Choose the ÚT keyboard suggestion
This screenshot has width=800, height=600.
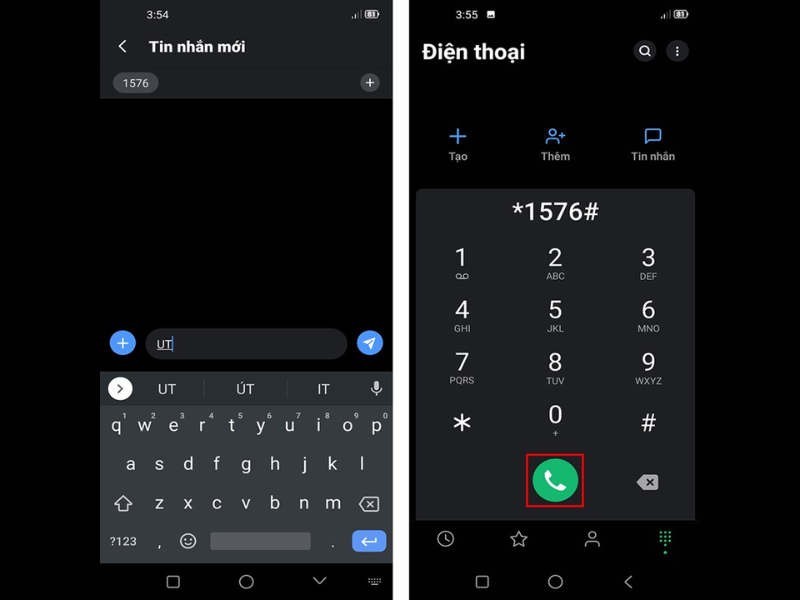[x=245, y=389]
